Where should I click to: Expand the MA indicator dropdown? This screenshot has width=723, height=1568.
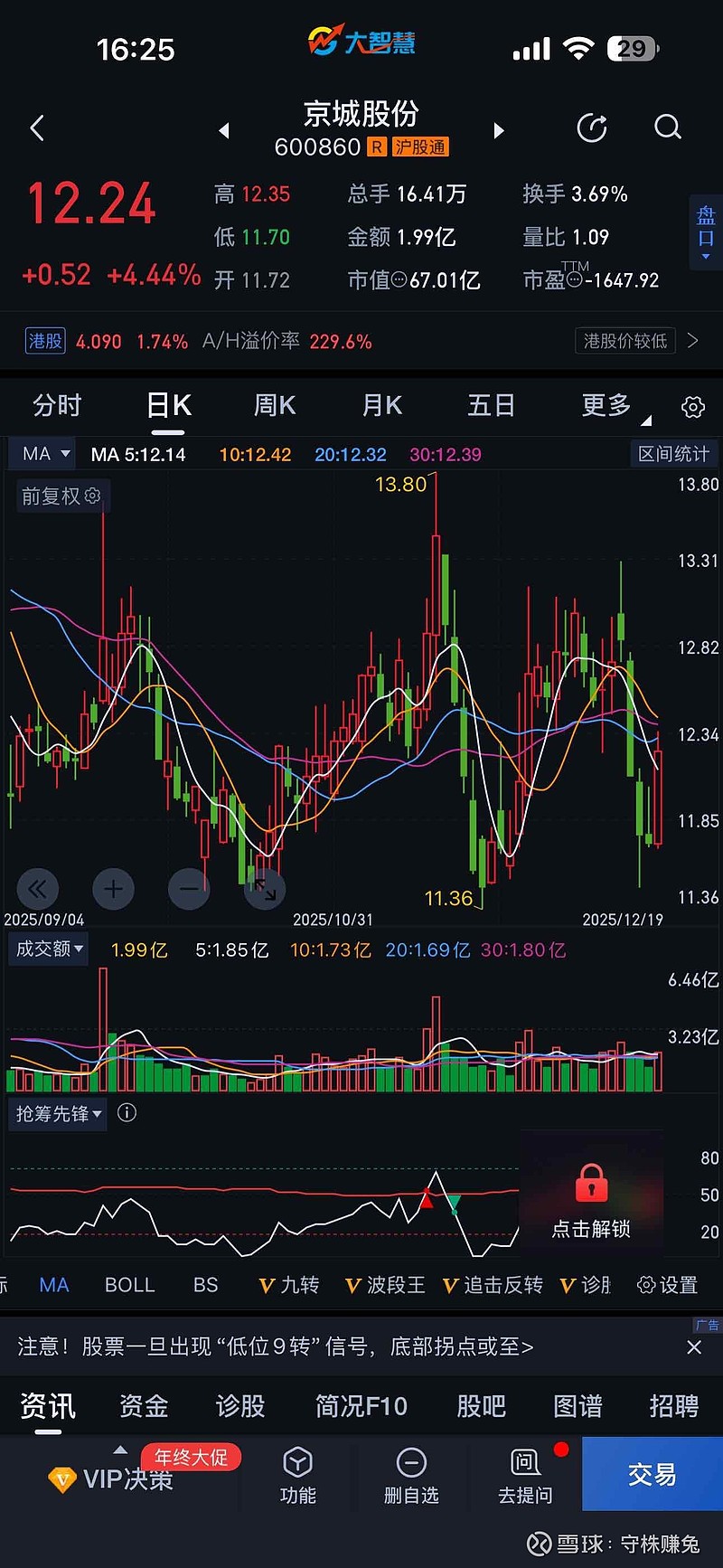click(41, 453)
